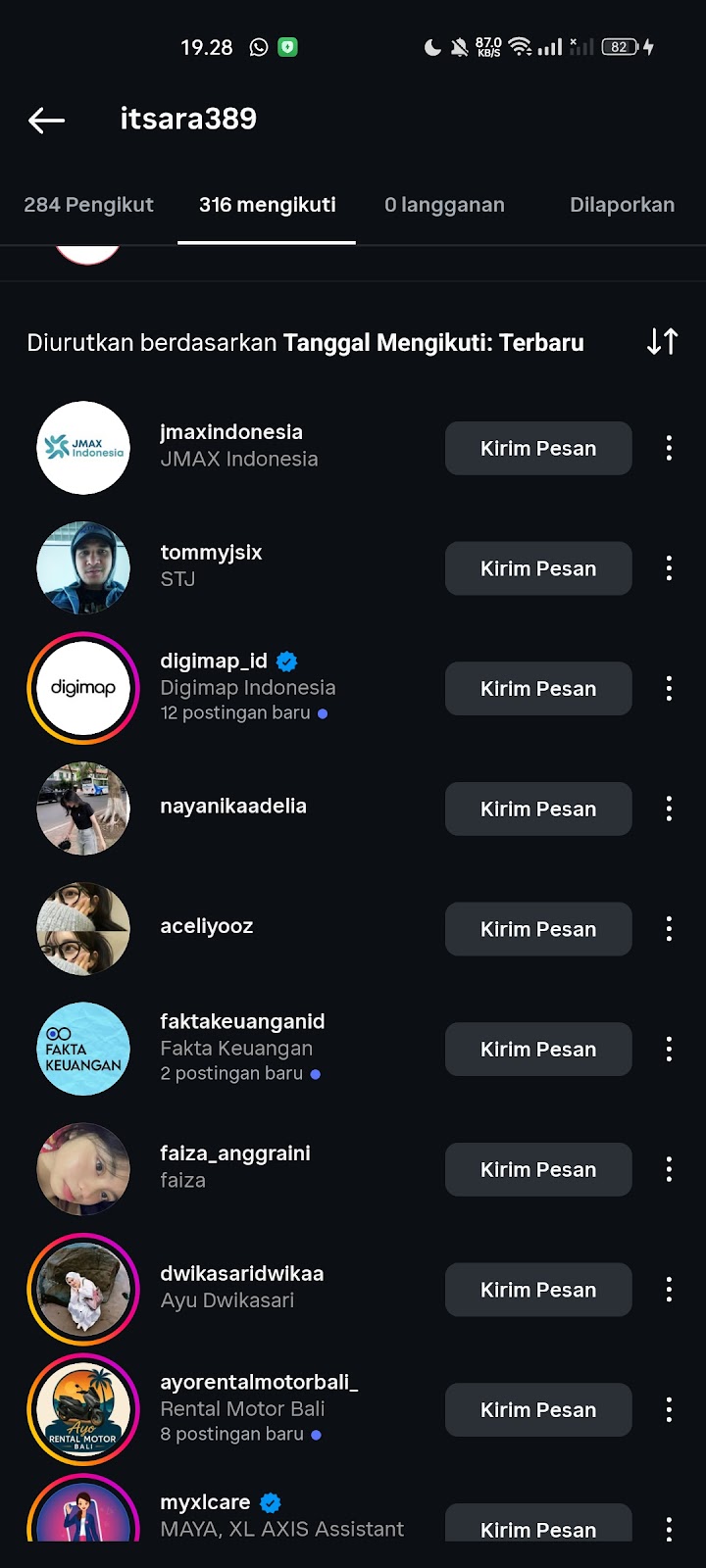706x1568 pixels.
Task: Message aceliyooz with Kirim Pesan
Action: [537, 929]
